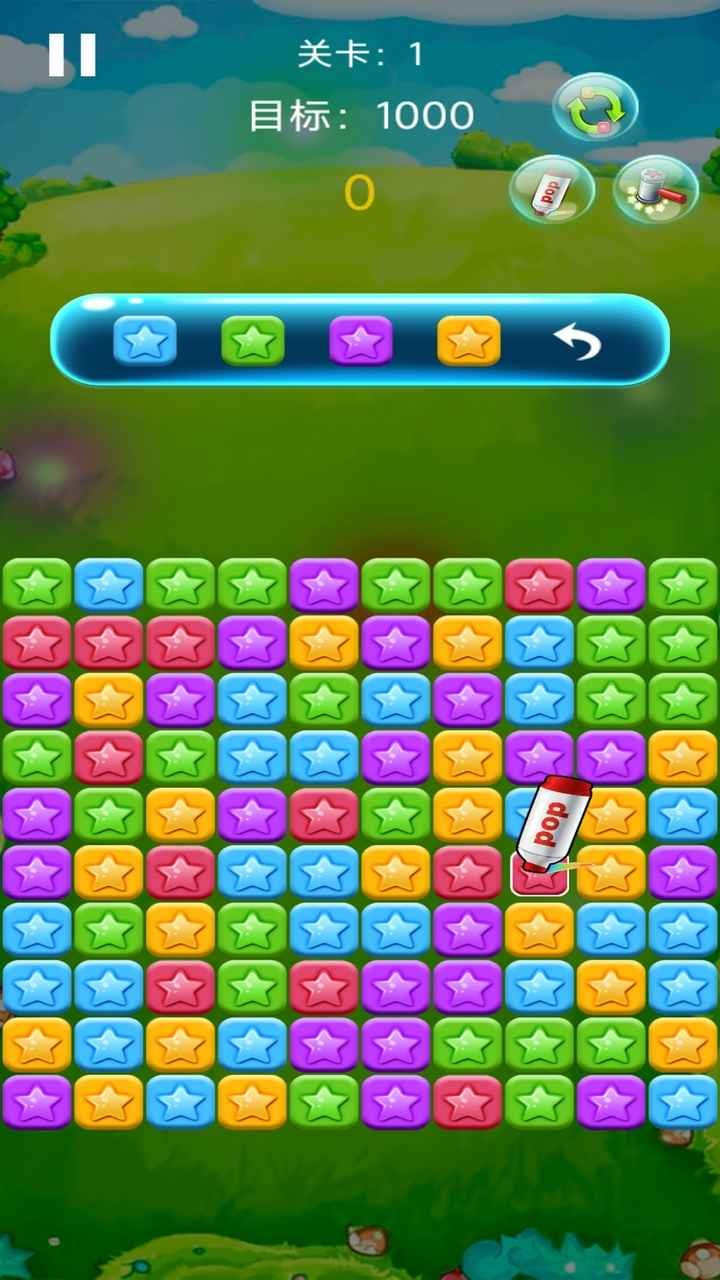Choose blue star color in the bar
This screenshot has height=1280, width=720.
145,341
